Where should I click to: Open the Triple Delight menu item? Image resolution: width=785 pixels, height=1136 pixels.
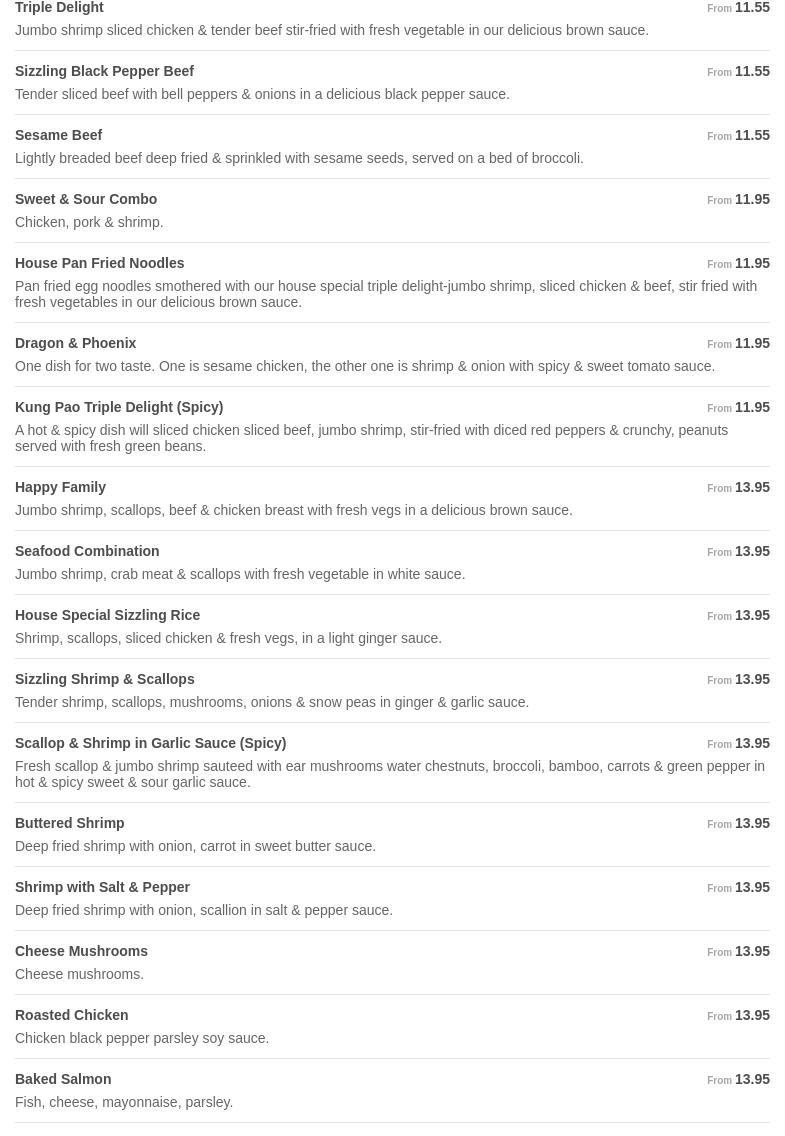coord(59,8)
